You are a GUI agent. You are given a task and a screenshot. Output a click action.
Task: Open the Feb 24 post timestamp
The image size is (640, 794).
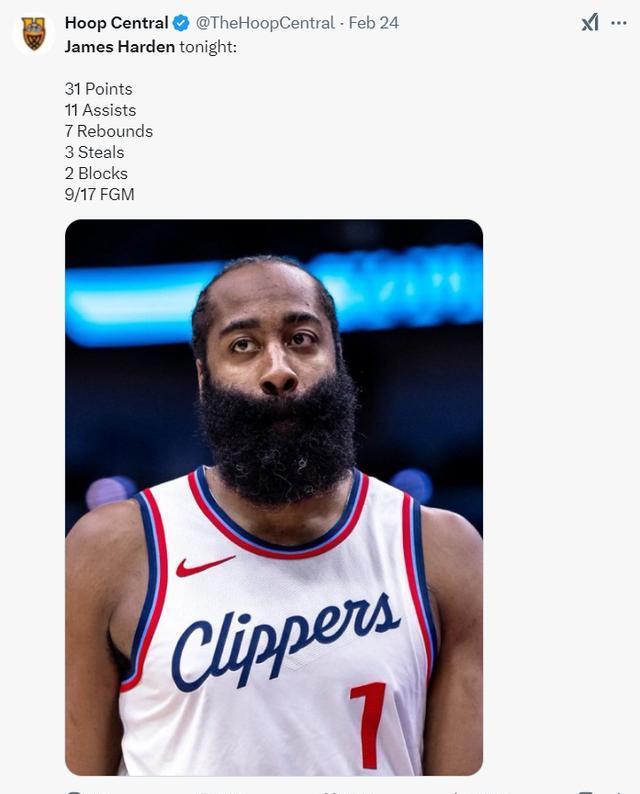(374, 23)
